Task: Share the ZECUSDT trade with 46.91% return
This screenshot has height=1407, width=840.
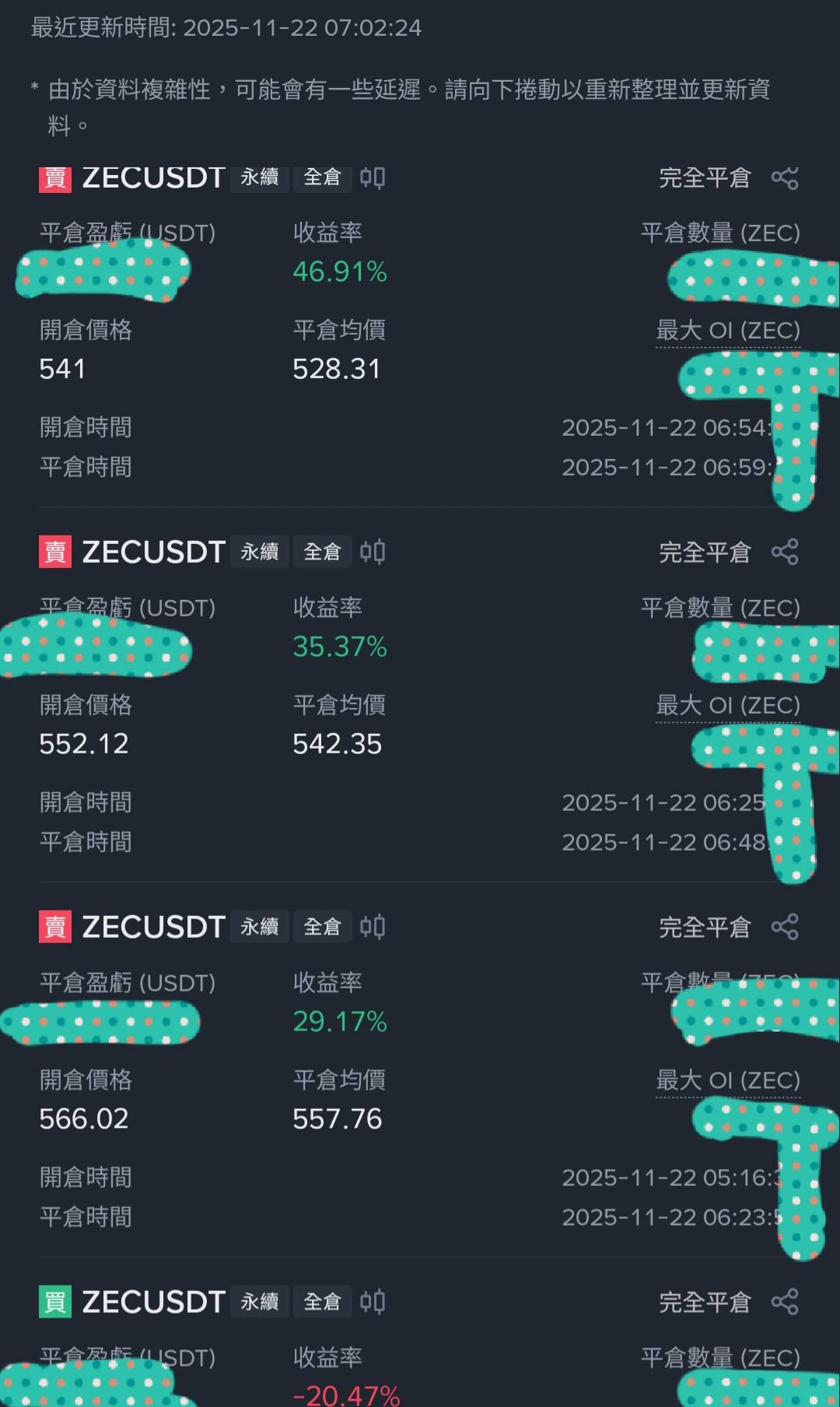Action: pos(785,178)
